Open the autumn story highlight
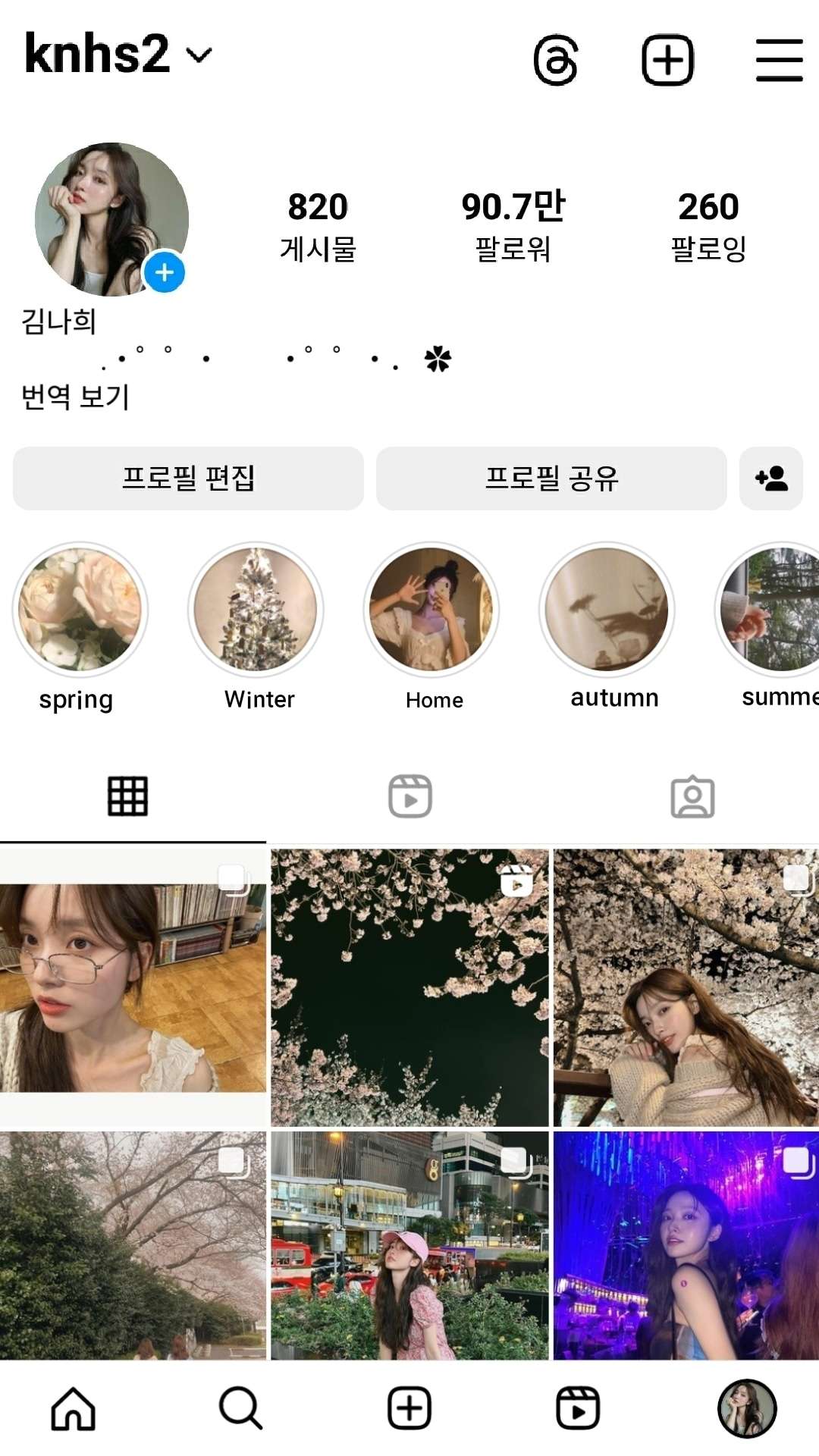 point(607,610)
